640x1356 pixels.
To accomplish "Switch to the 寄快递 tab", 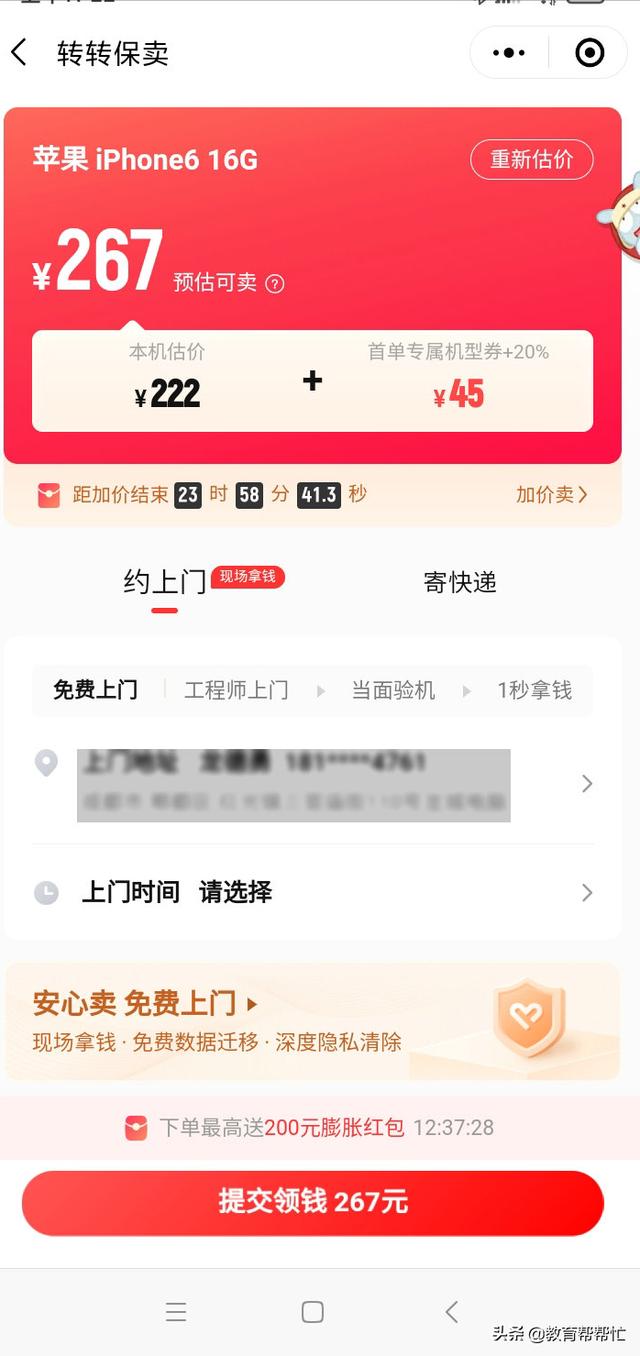I will point(460,582).
